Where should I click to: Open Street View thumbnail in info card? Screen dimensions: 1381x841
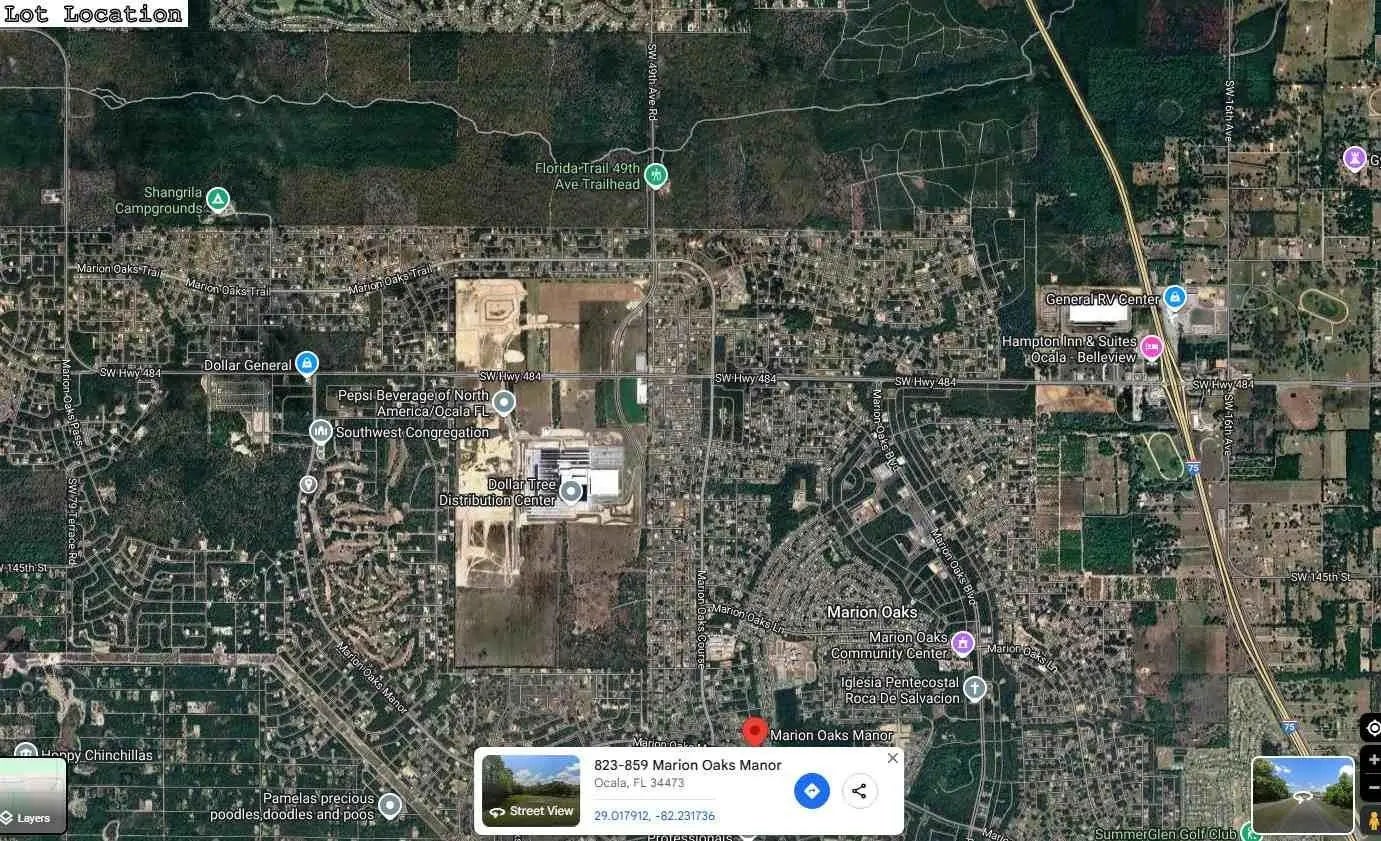click(531, 791)
